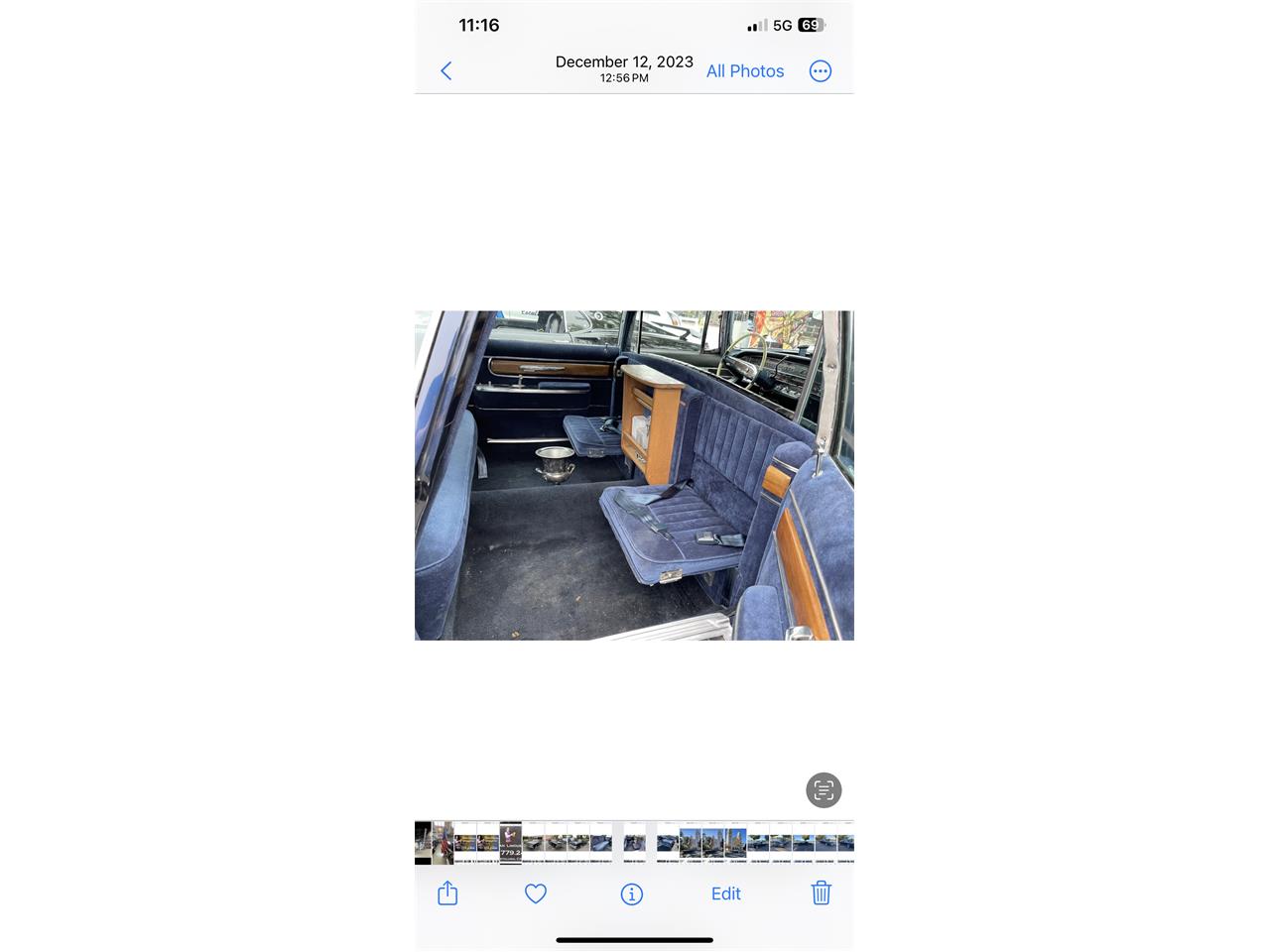This screenshot has height=952, width=1270.
Task: Delete the photo with the trash icon
Action: pyautogui.click(x=821, y=893)
